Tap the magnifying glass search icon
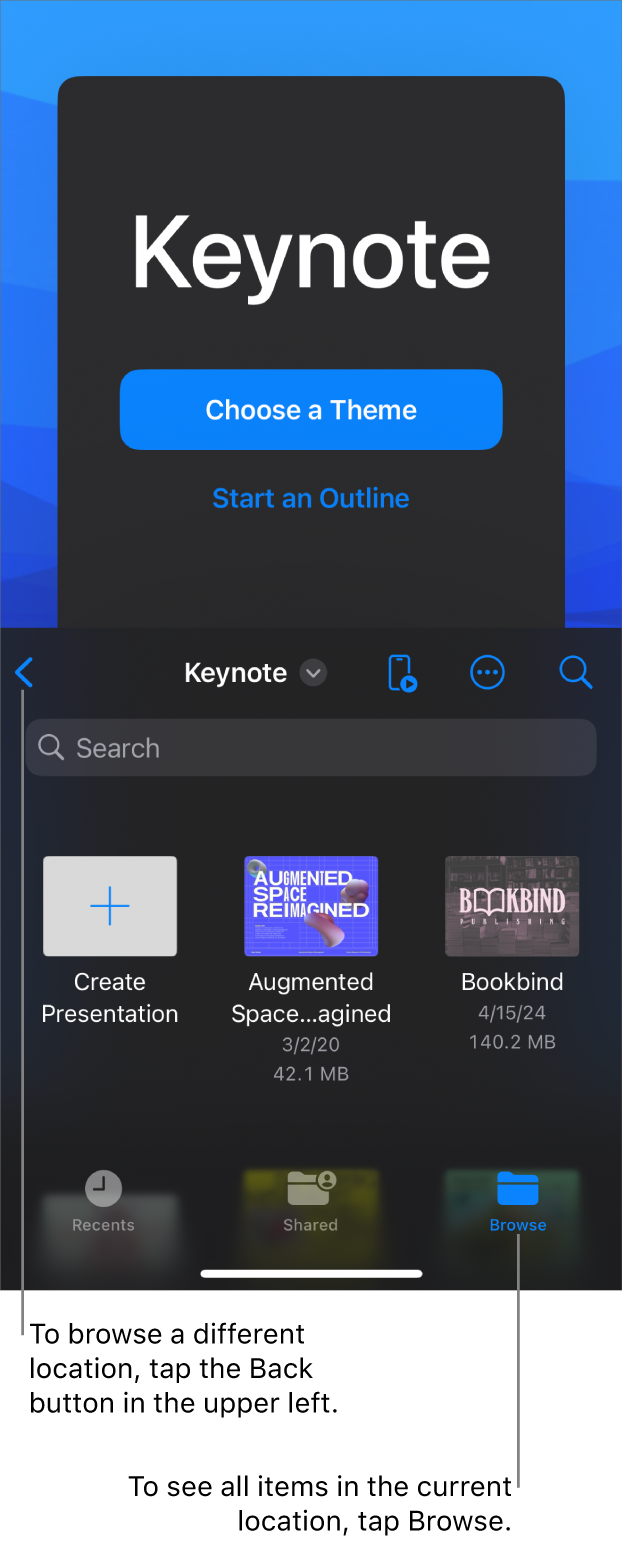Image resolution: width=622 pixels, height=1548 pixels. coord(576,673)
